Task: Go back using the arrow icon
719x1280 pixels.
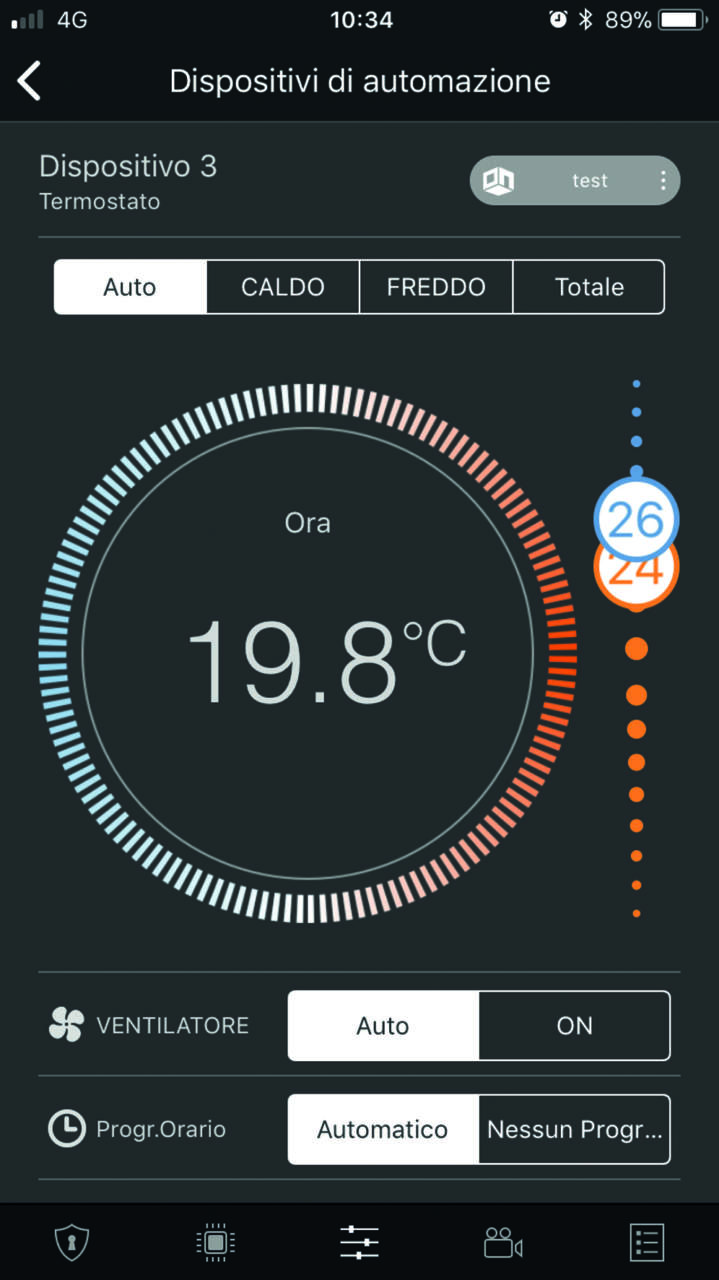Action: (x=30, y=81)
